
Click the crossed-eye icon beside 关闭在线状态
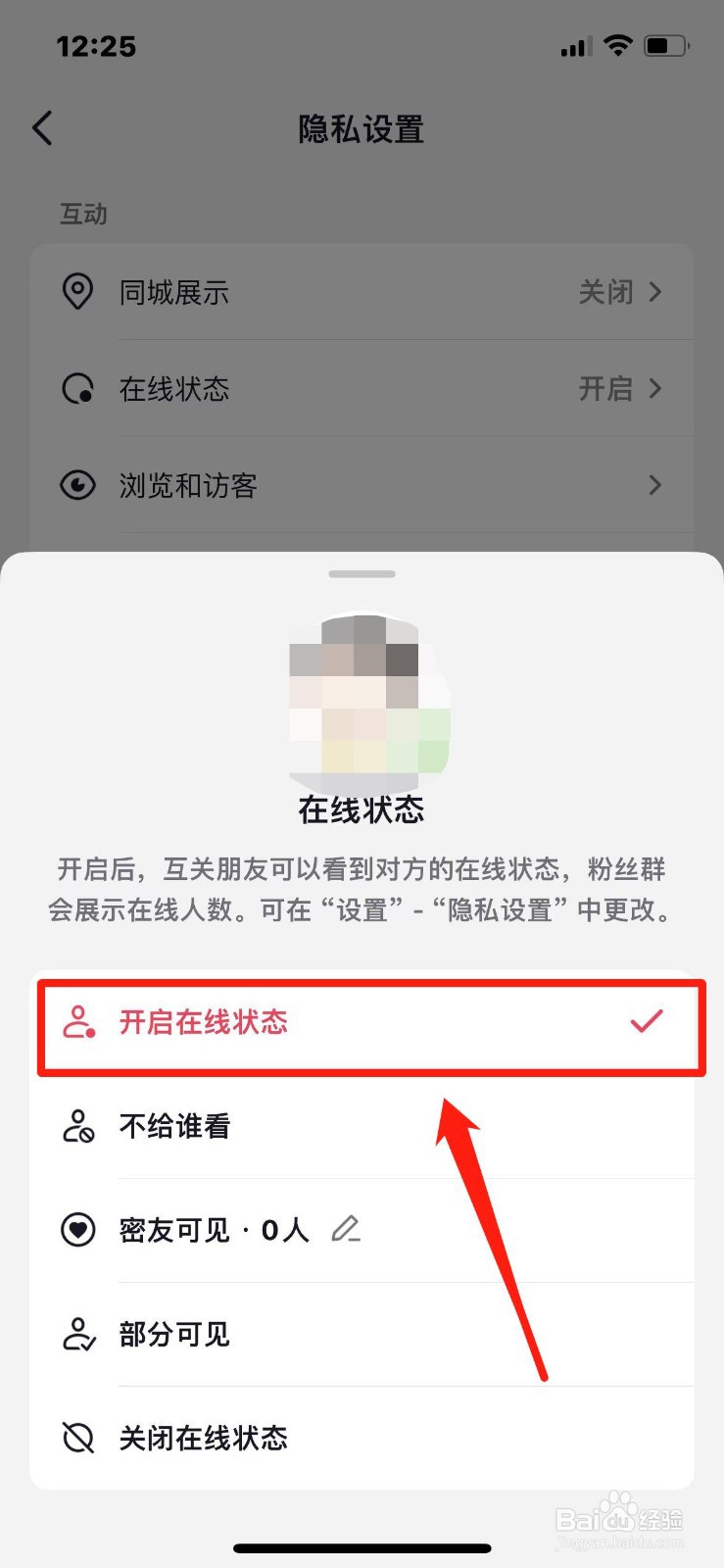pyautogui.click(x=78, y=1438)
